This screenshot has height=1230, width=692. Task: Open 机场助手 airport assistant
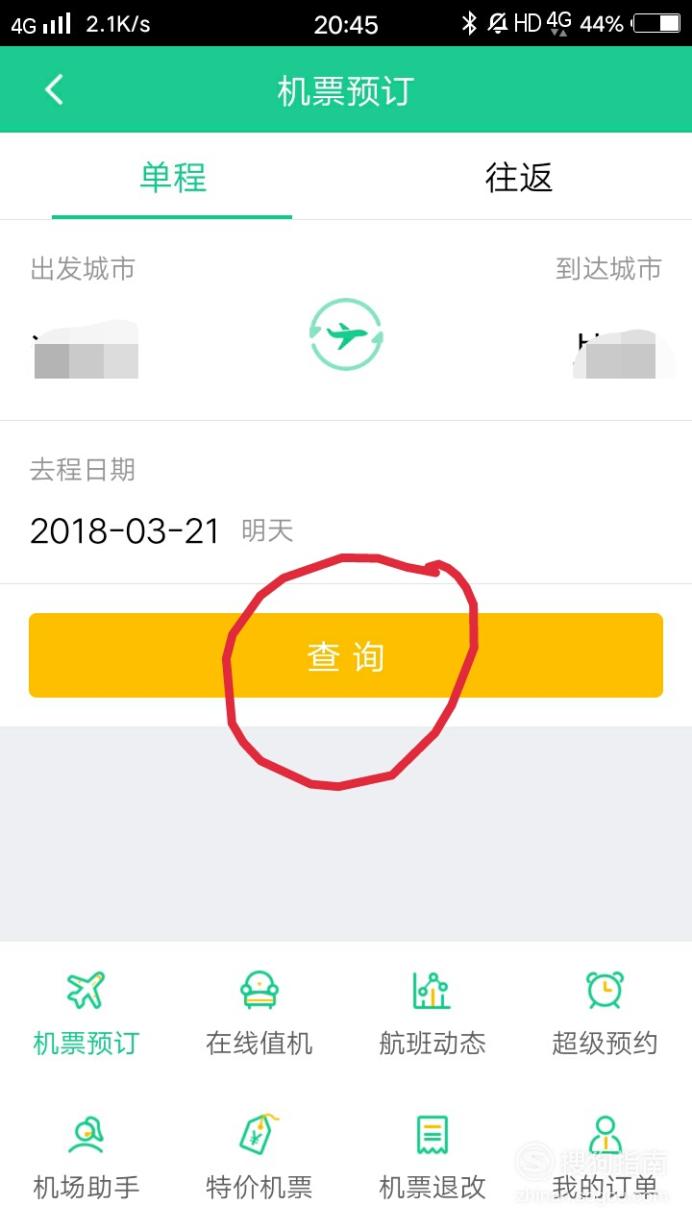coord(86,1158)
